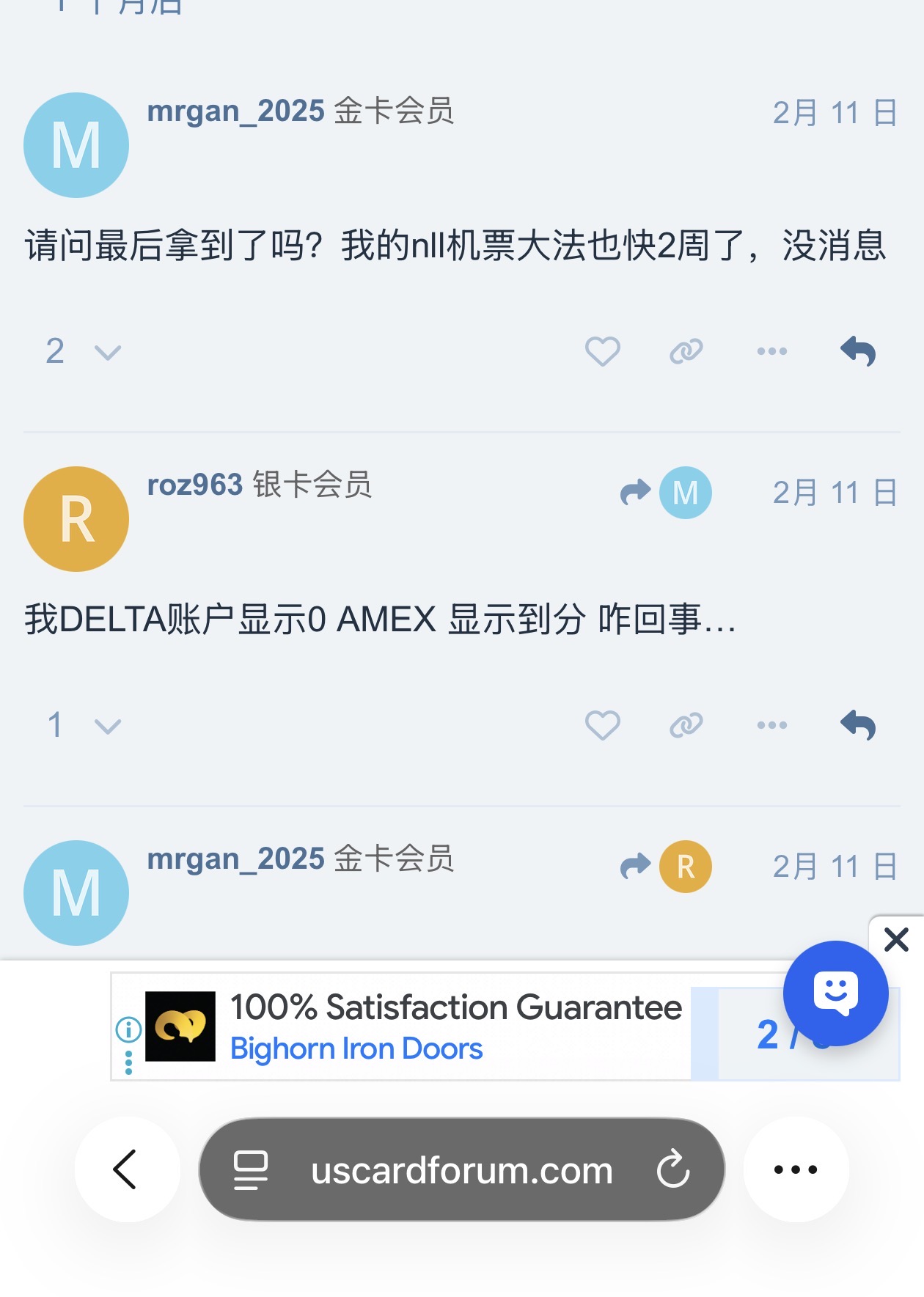Show the post mrgan_2025 replied to, R avatar
This screenshot has height=1297, width=924.
665,867
